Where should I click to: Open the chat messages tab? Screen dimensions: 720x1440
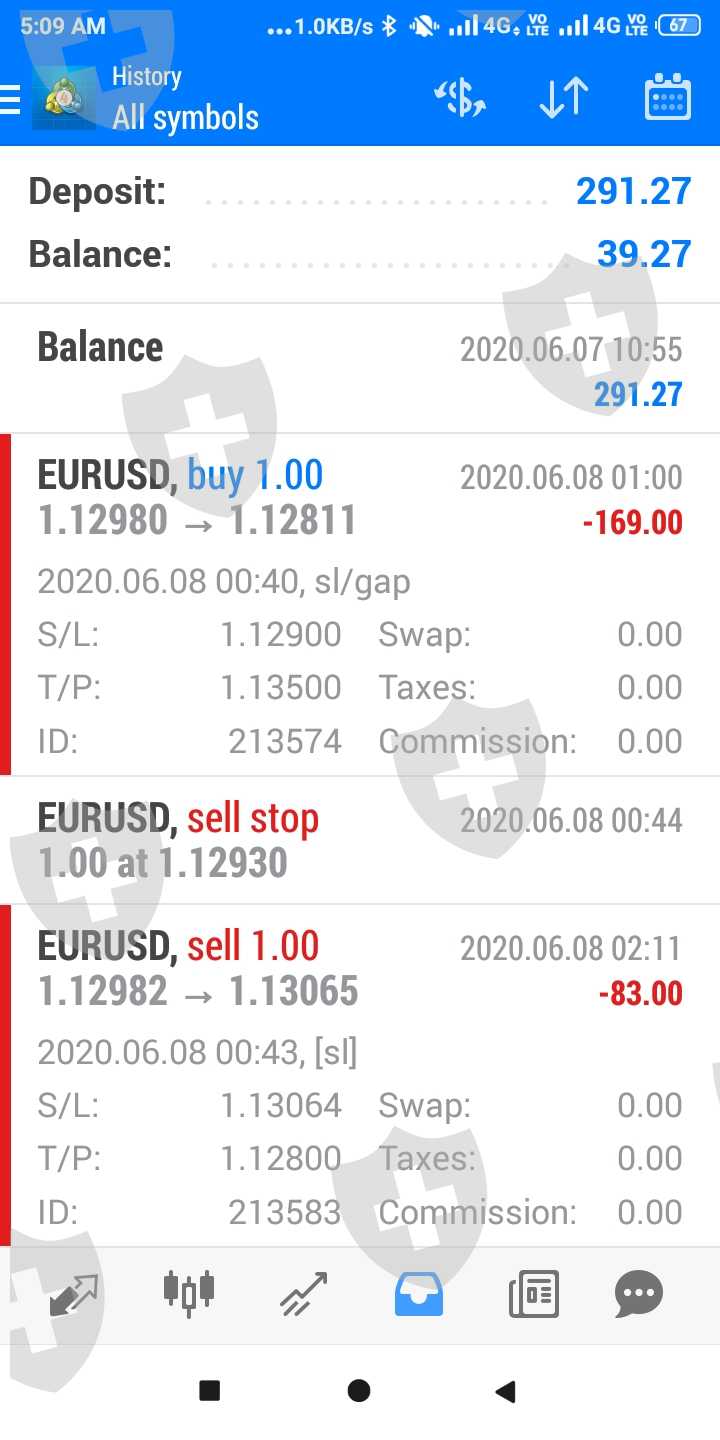(x=639, y=1295)
